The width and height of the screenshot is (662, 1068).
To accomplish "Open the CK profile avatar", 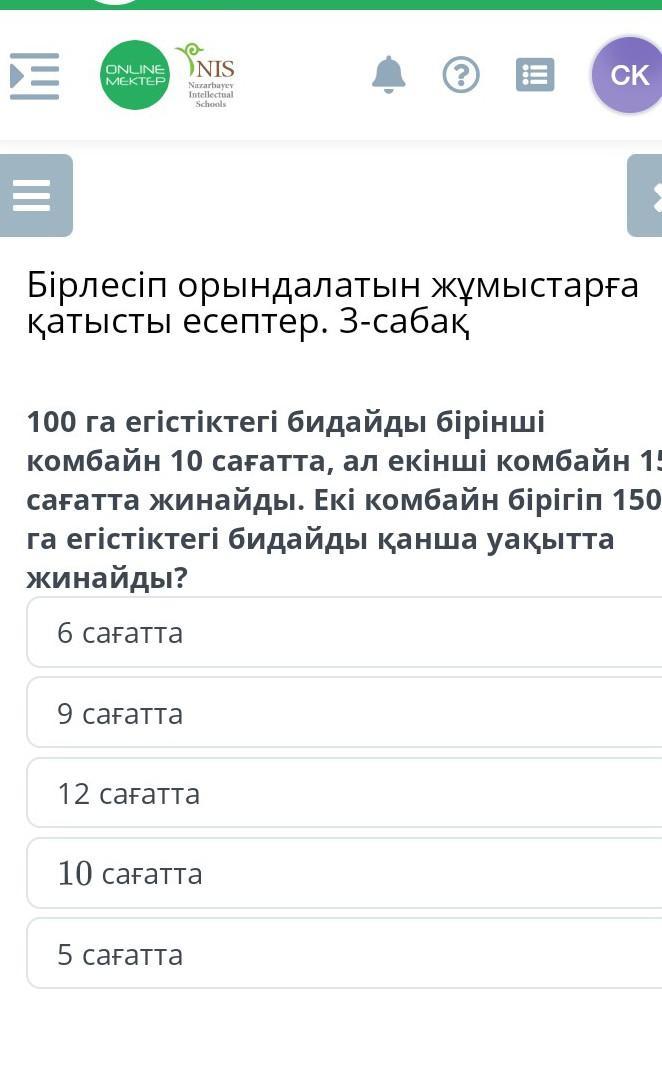I will 628,75.
